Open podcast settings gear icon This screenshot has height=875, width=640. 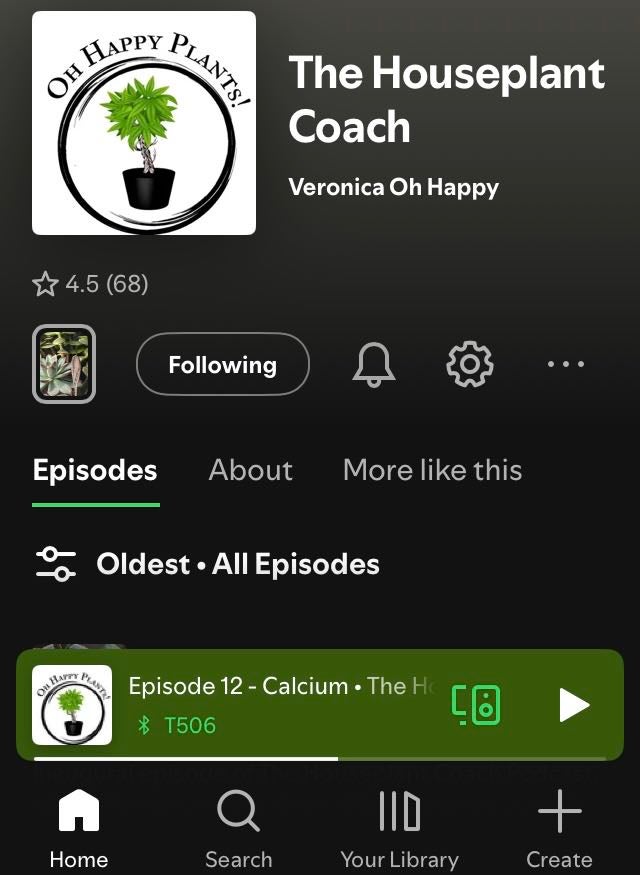coord(469,365)
